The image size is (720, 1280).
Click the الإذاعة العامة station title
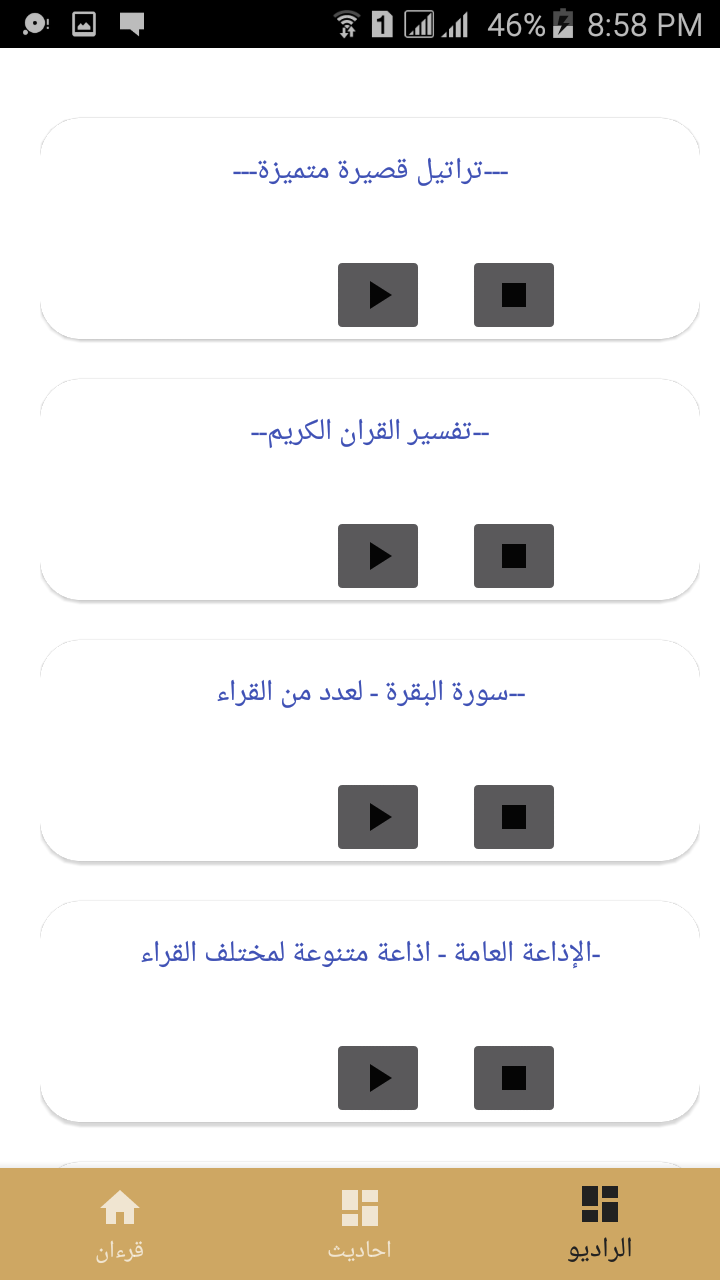370,952
